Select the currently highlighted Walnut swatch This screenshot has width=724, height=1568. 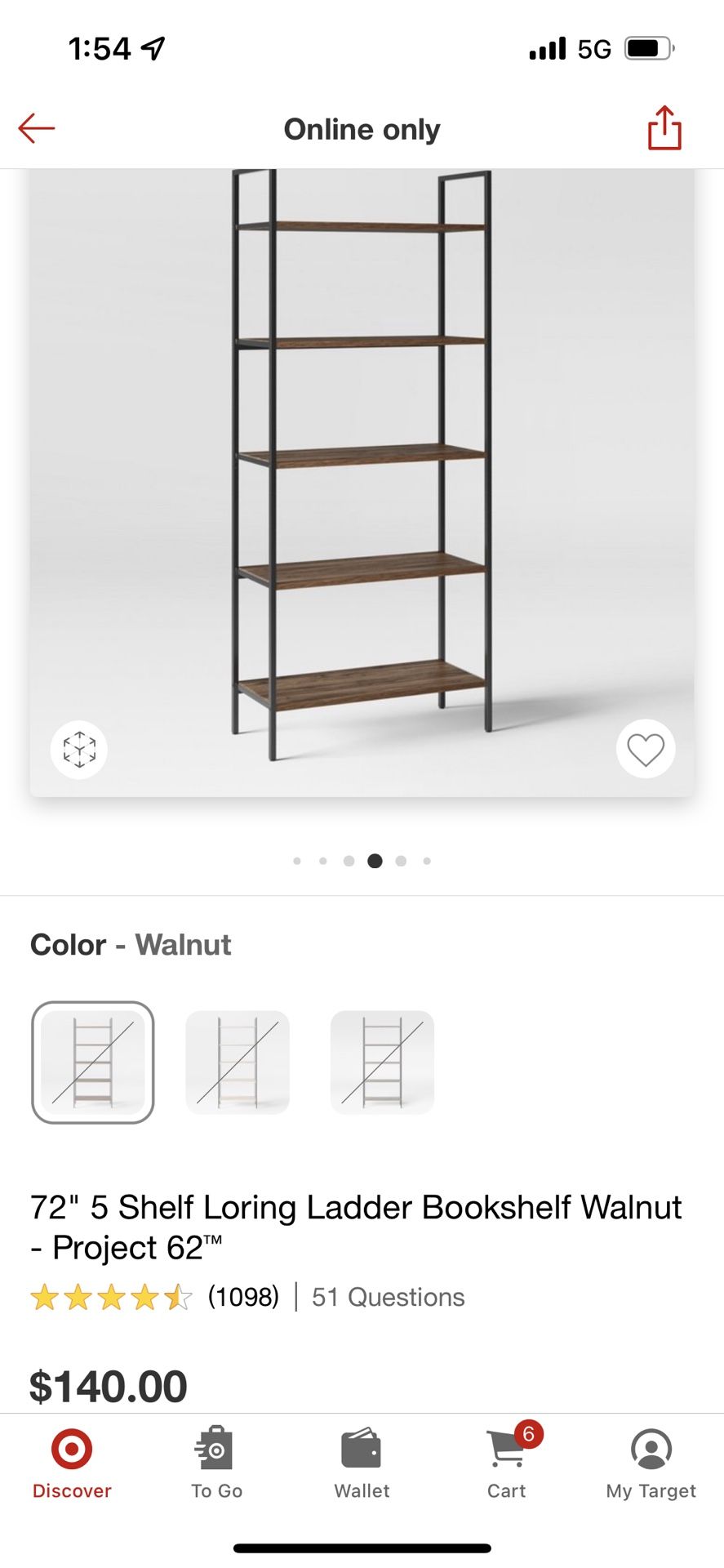pos(93,1062)
